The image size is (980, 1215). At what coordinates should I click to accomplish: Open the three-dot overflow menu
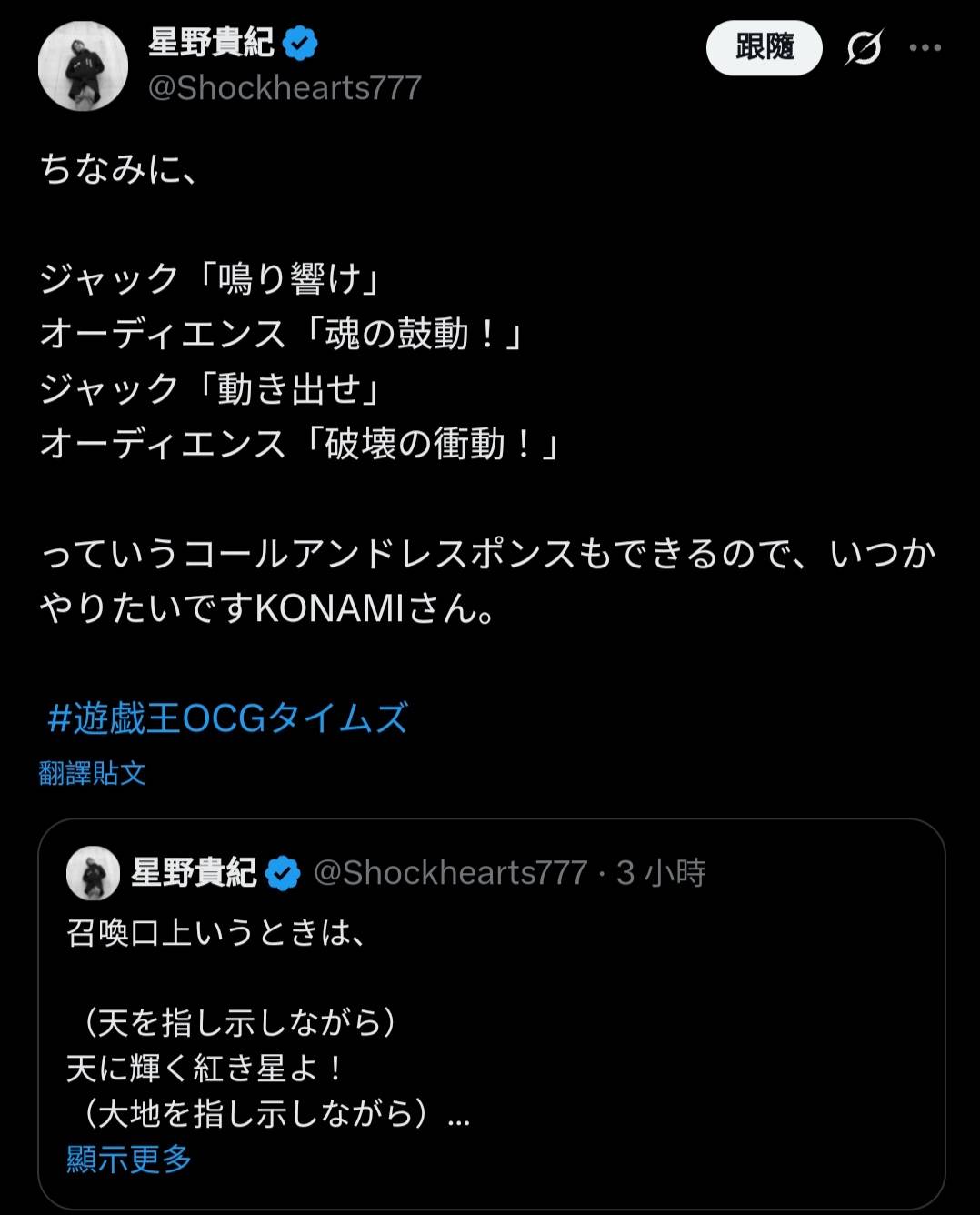(925, 47)
